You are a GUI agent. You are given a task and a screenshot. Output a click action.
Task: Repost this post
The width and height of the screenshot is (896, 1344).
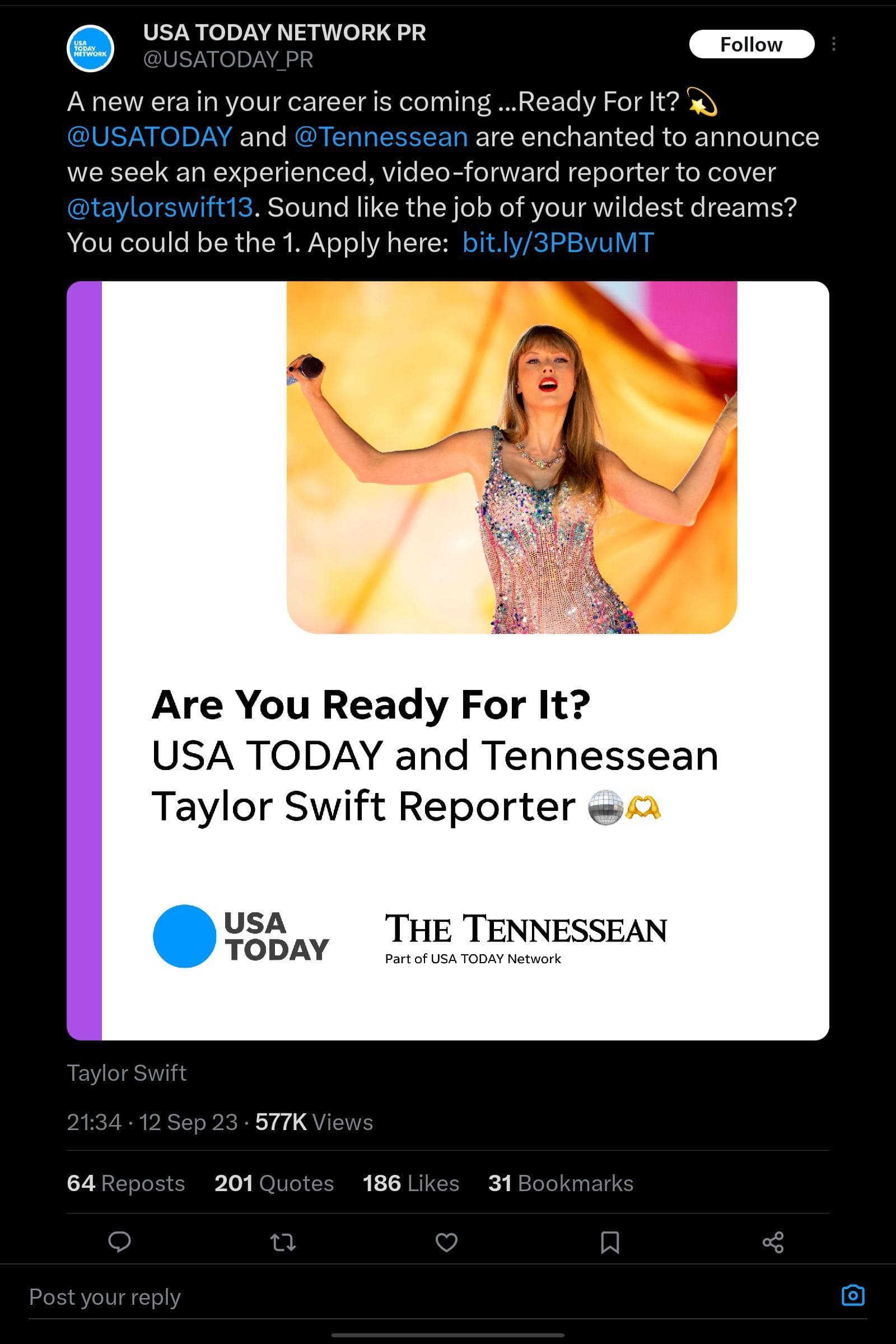(x=283, y=1242)
